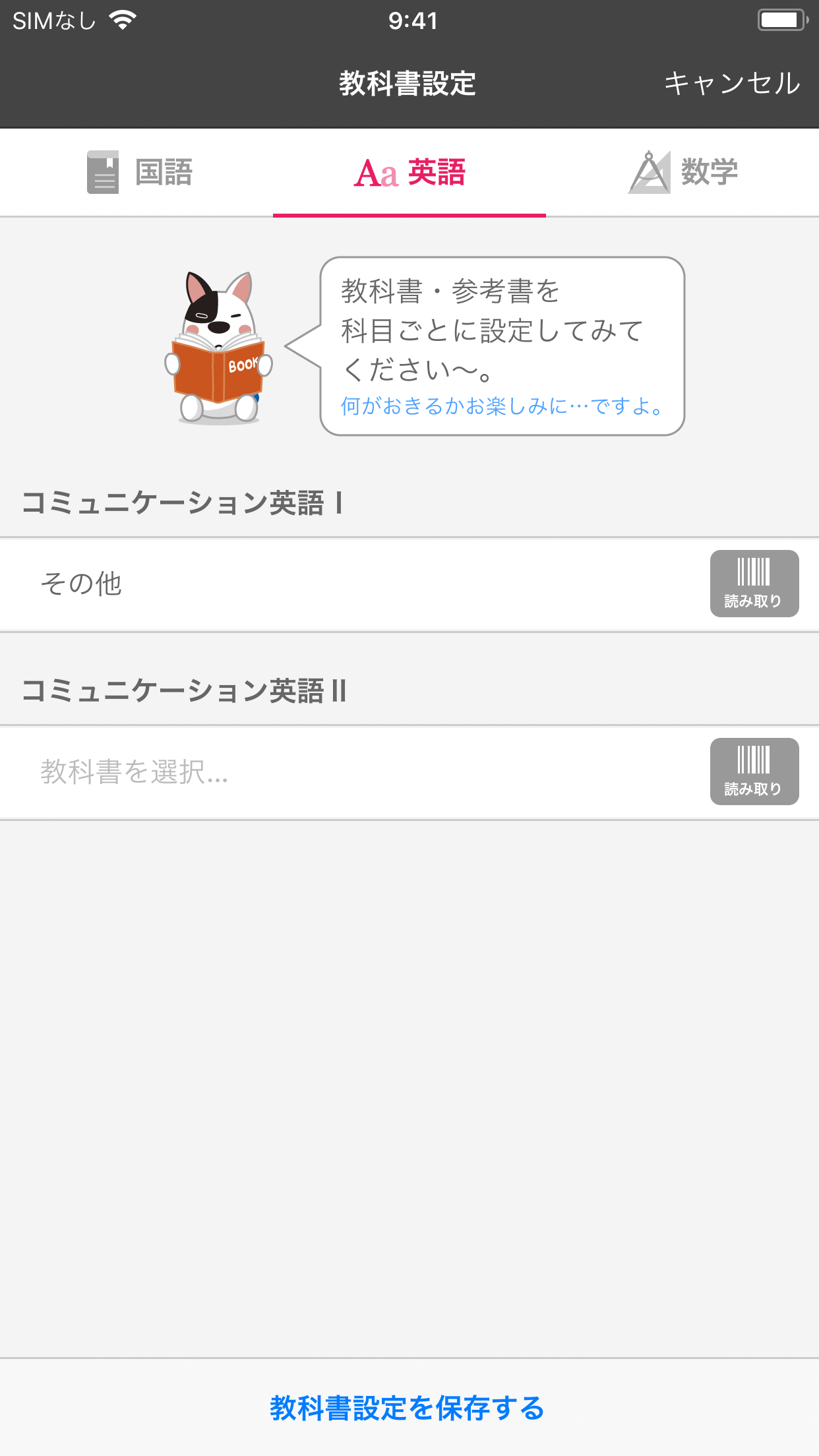The width and height of the screenshot is (819, 1456).
Task: Click the reading dog mascot illustration
Action: (x=218, y=346)
